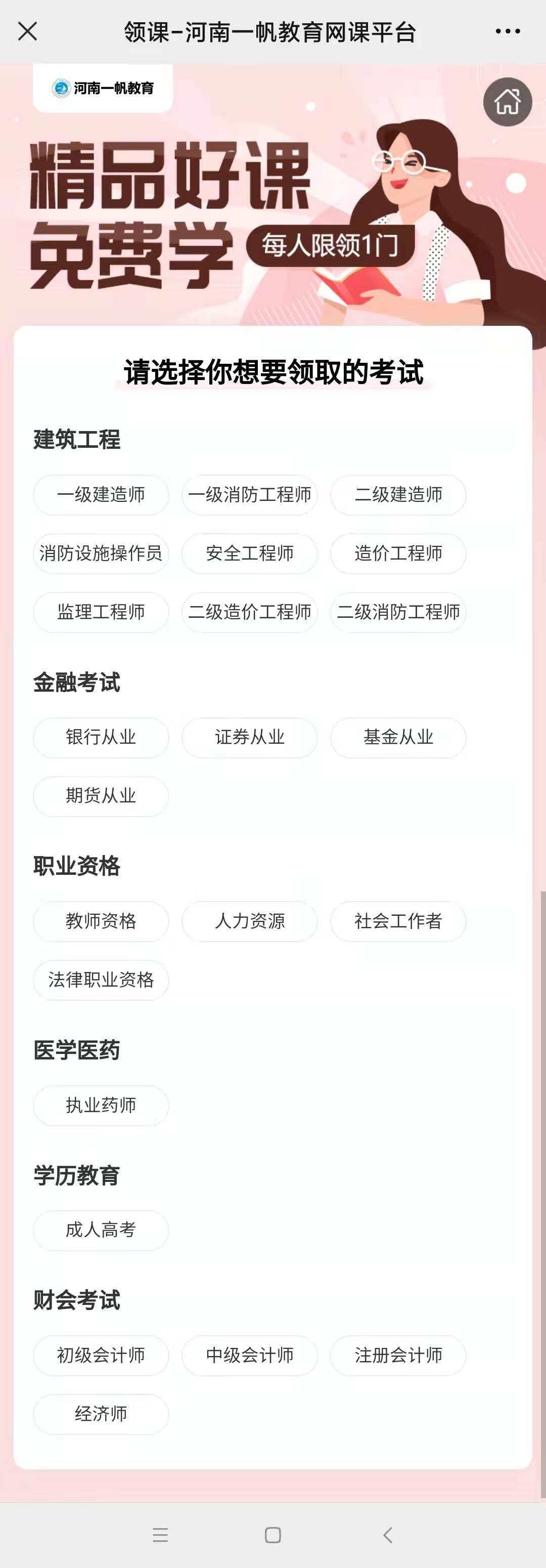Choose the 安全工程师 chip

249,554
